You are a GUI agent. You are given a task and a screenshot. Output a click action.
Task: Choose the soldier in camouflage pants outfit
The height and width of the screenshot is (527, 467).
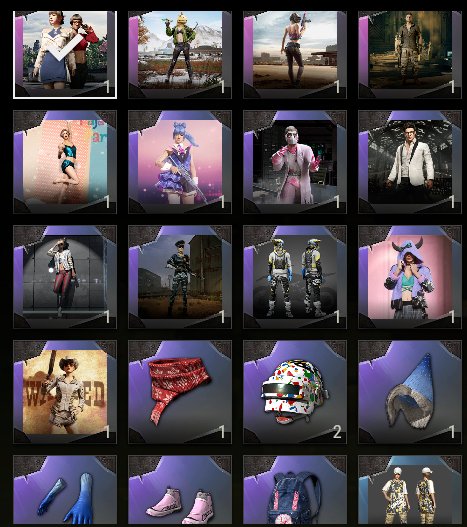pyautogui.click(x=410, y=55)
